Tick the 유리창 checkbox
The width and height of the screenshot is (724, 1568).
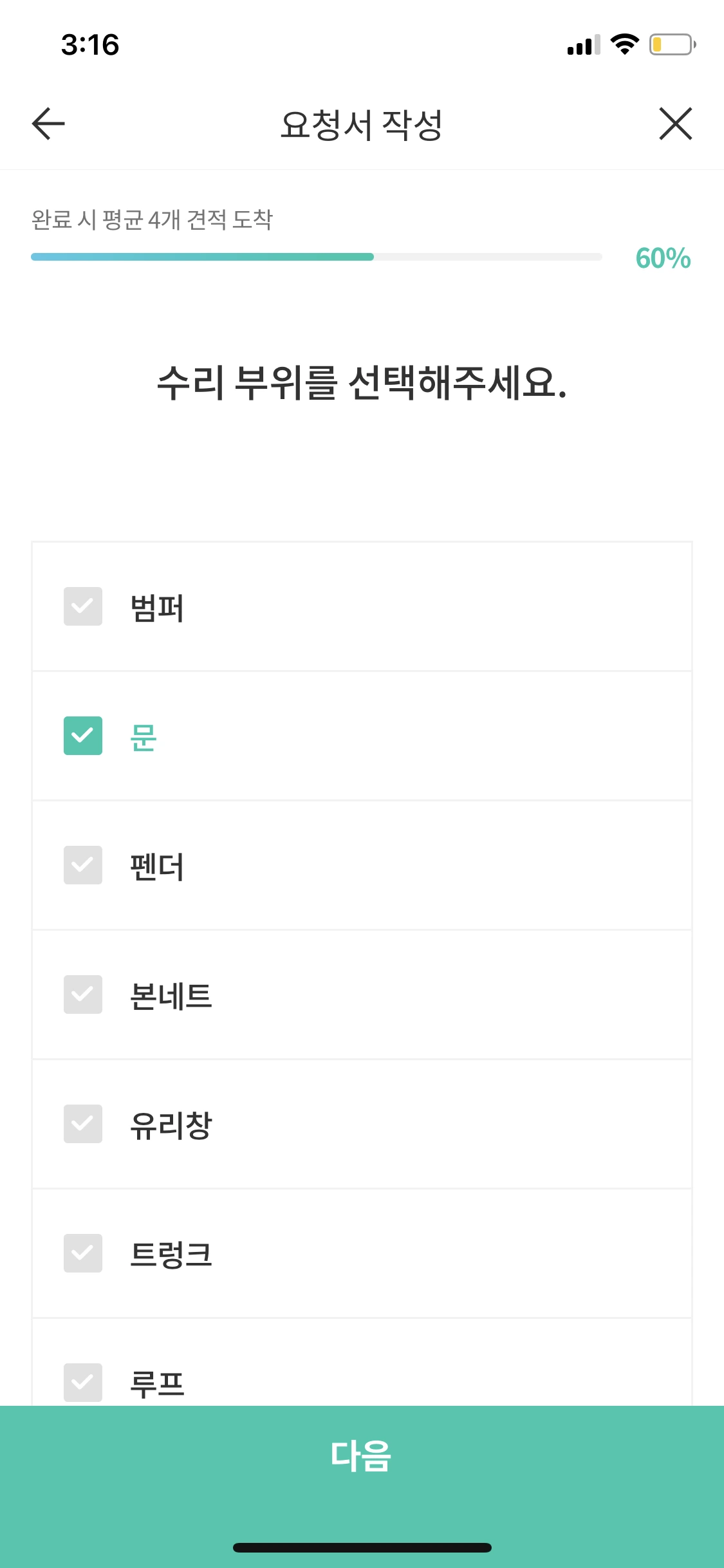click(83, 1124)
